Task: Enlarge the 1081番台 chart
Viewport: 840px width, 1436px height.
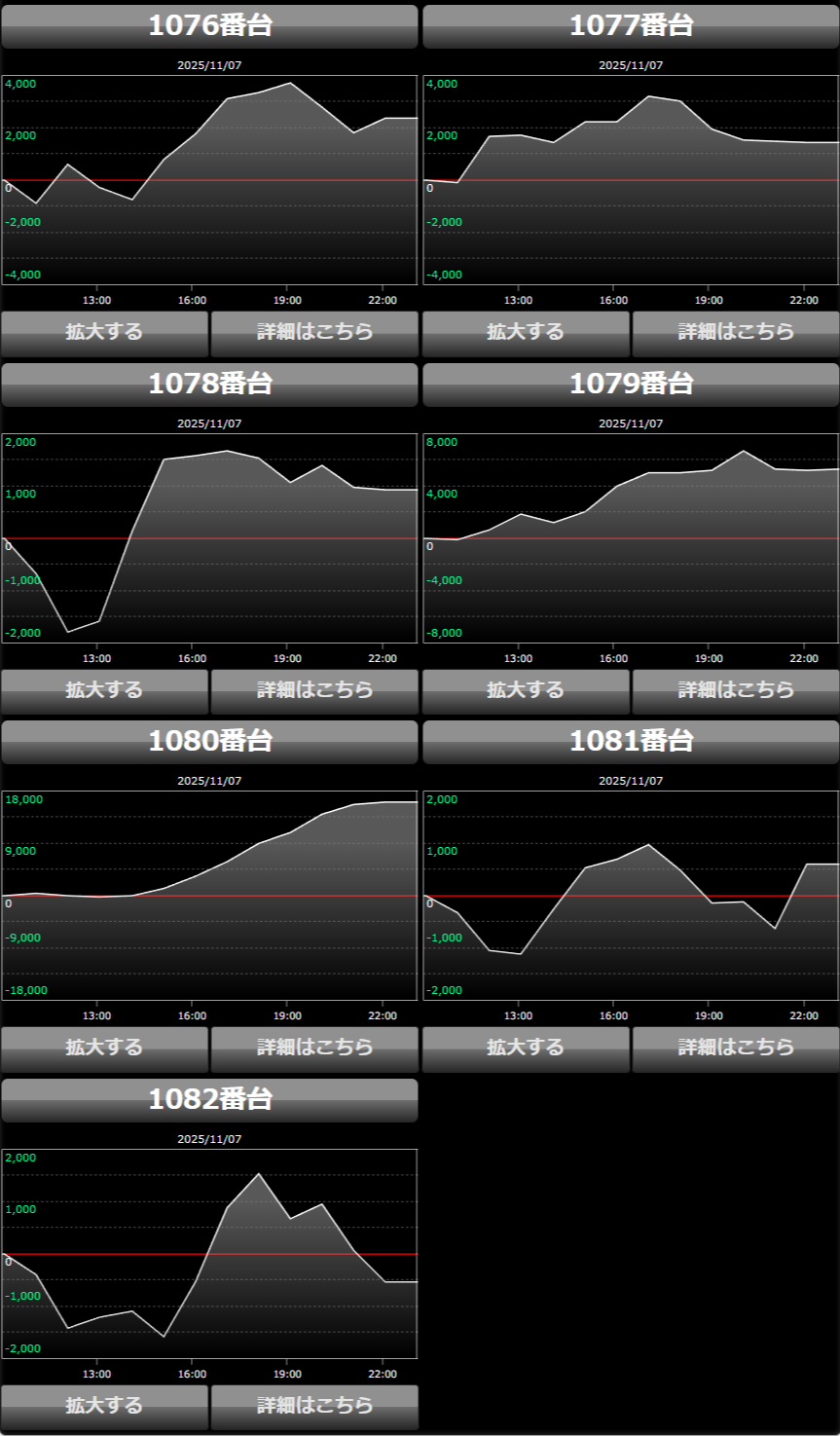Action: (x=526, y=1048)
